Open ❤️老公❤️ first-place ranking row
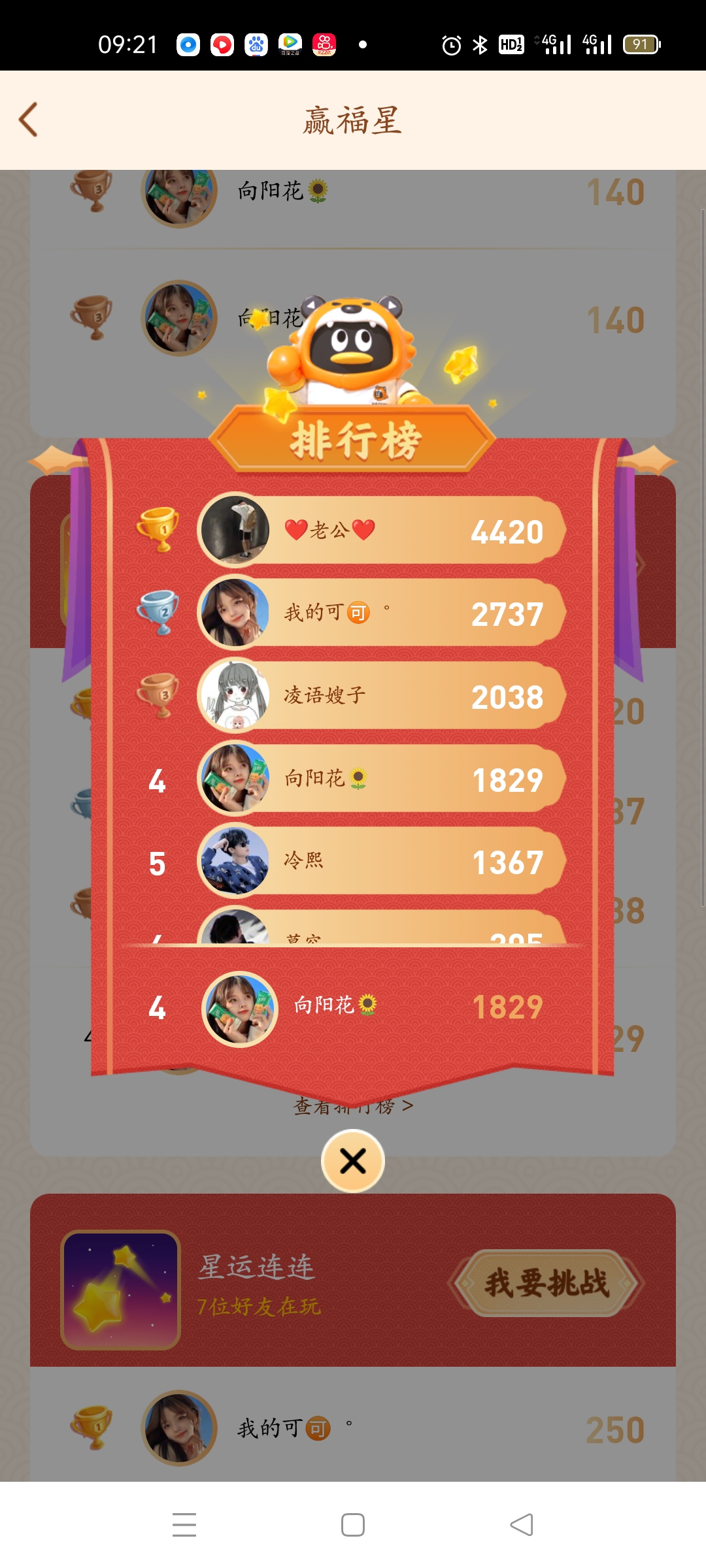 381,531
